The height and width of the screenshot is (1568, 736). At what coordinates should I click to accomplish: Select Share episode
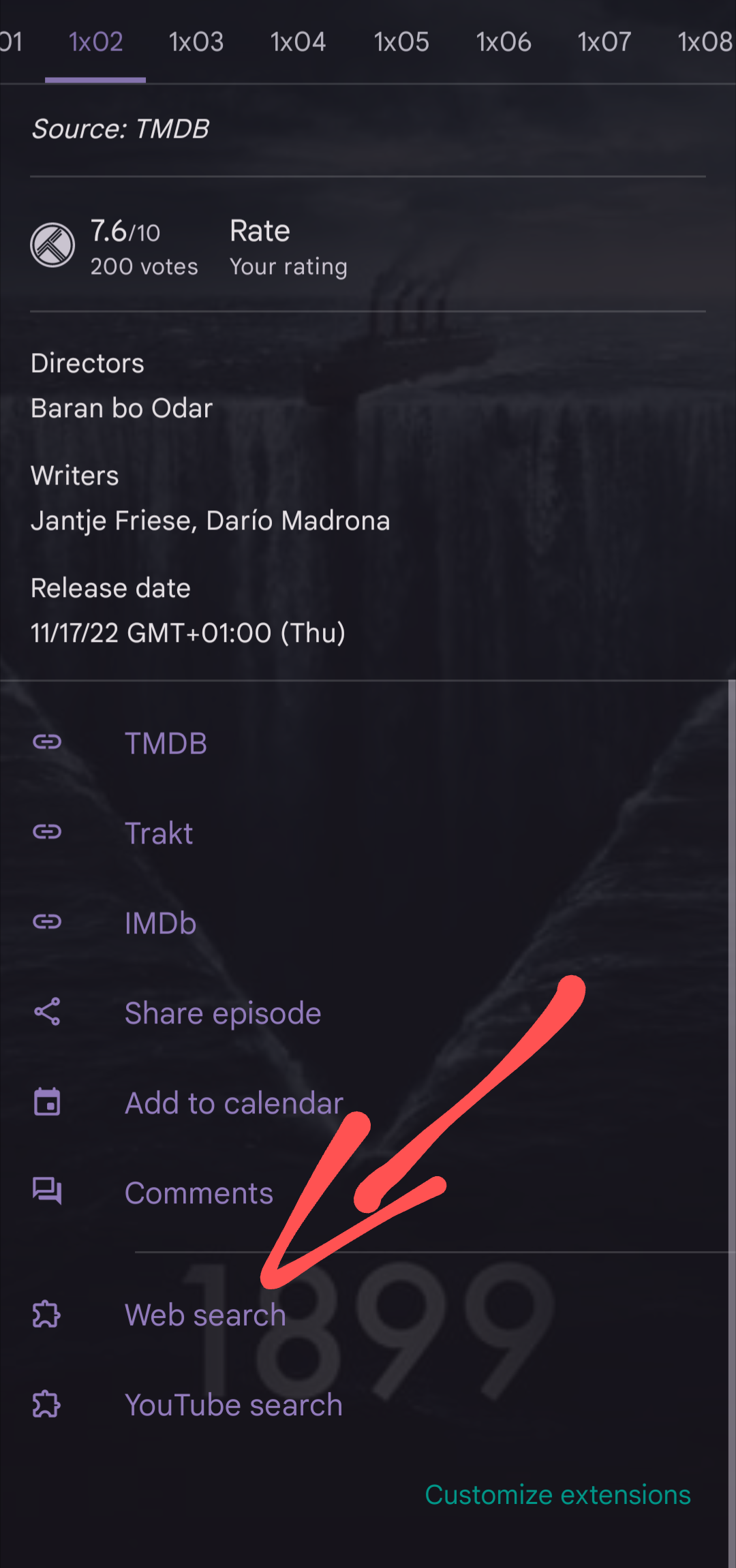point(222,1013)
